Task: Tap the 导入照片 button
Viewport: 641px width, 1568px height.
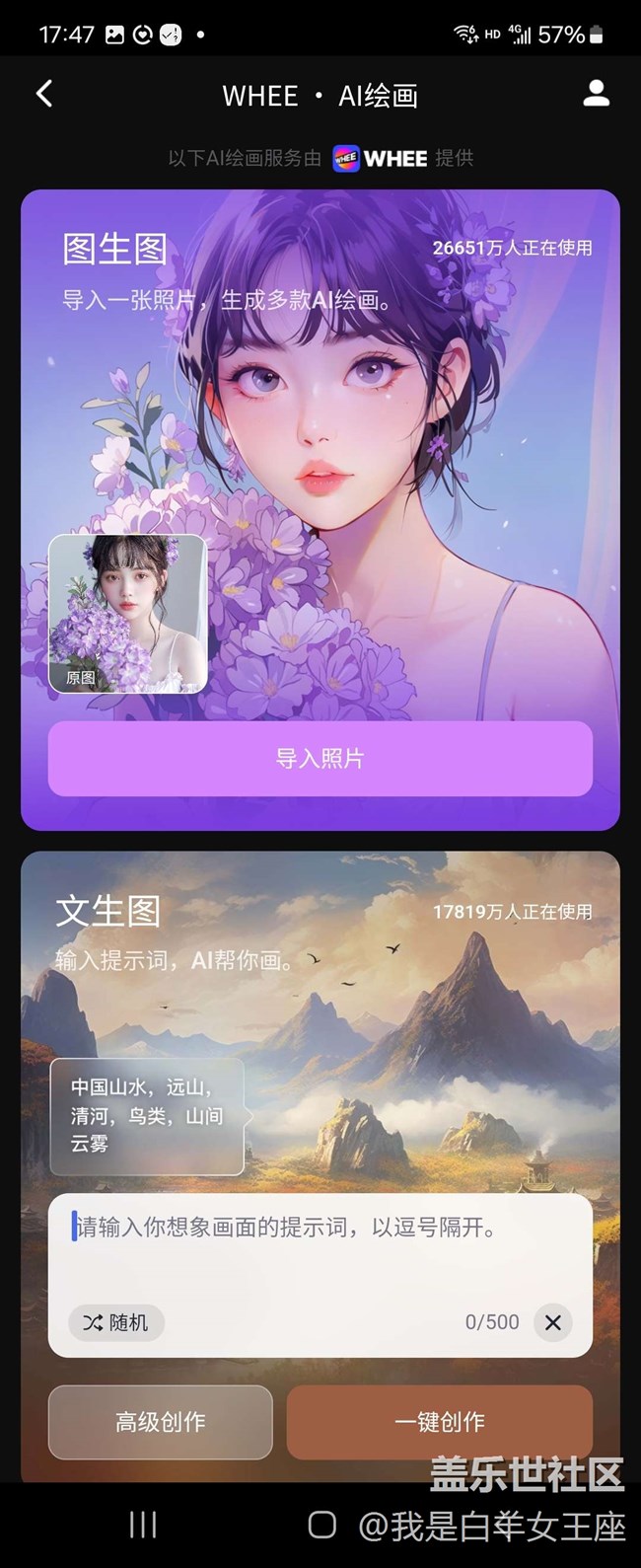Action: (320, 758)
